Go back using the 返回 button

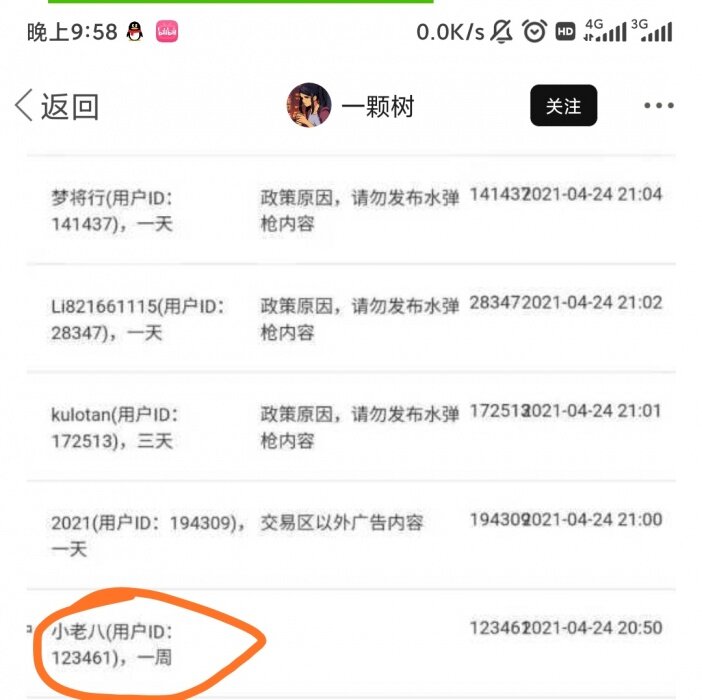(x=57, y=106)
